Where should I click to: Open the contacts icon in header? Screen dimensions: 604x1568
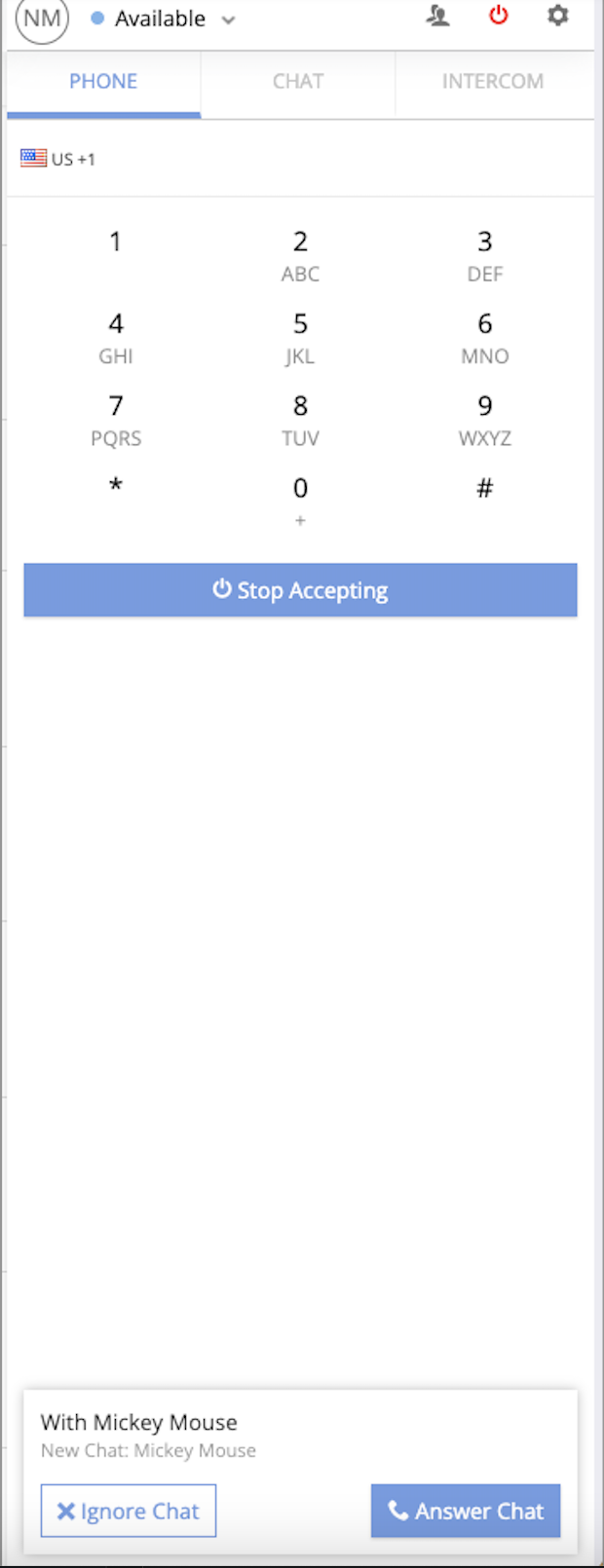pos(438,16)
